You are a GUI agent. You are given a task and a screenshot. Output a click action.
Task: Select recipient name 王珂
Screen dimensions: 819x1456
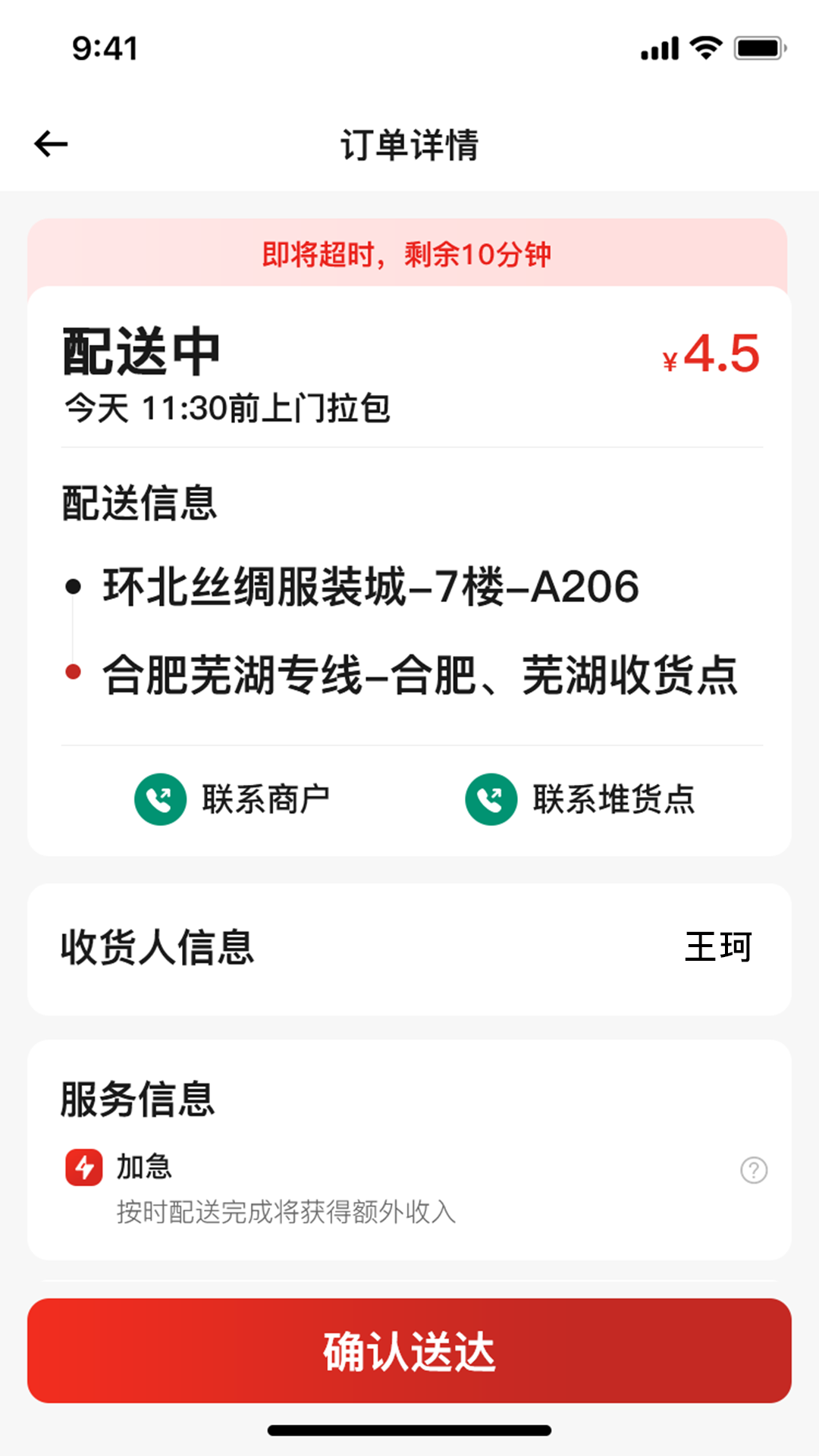click(717, 947)
